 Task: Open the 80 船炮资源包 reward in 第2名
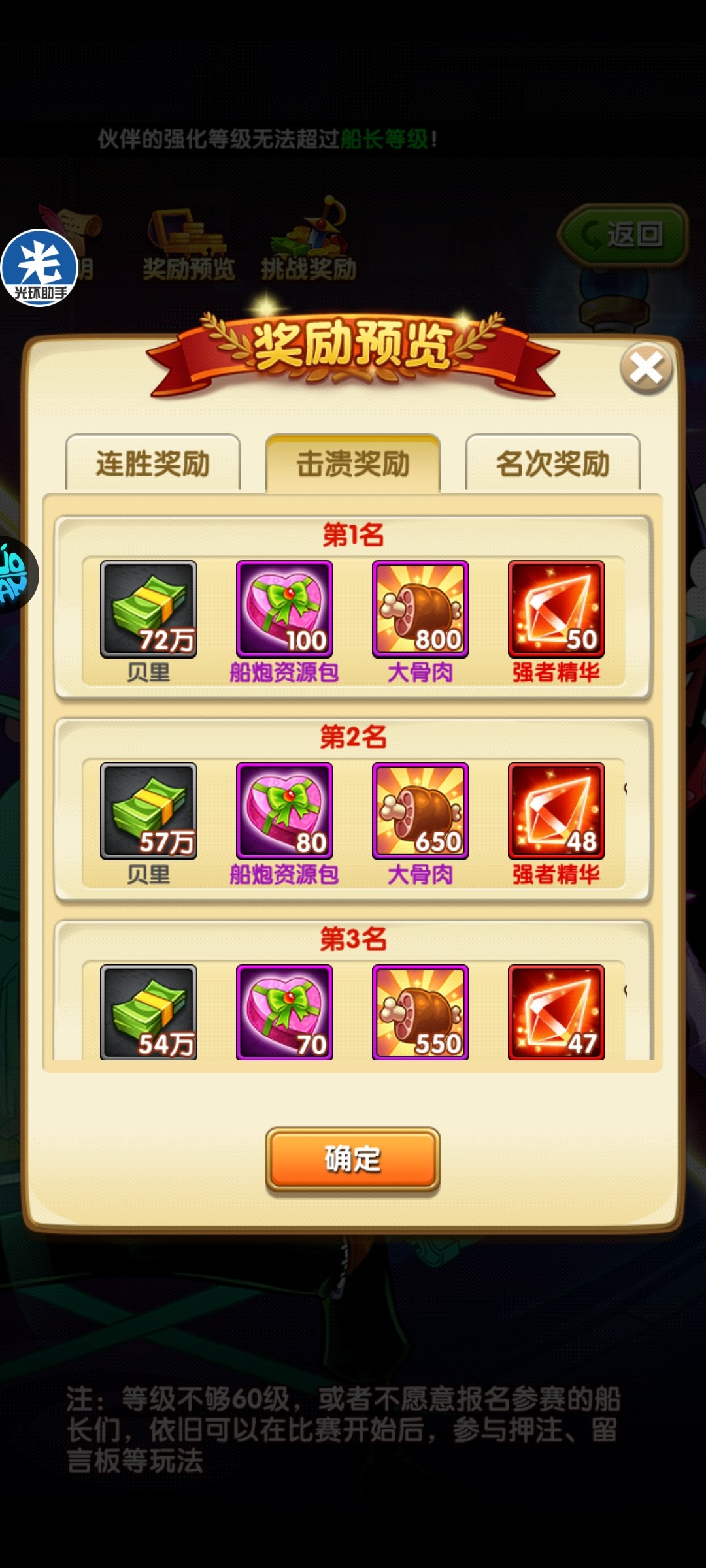click(284, 811)
